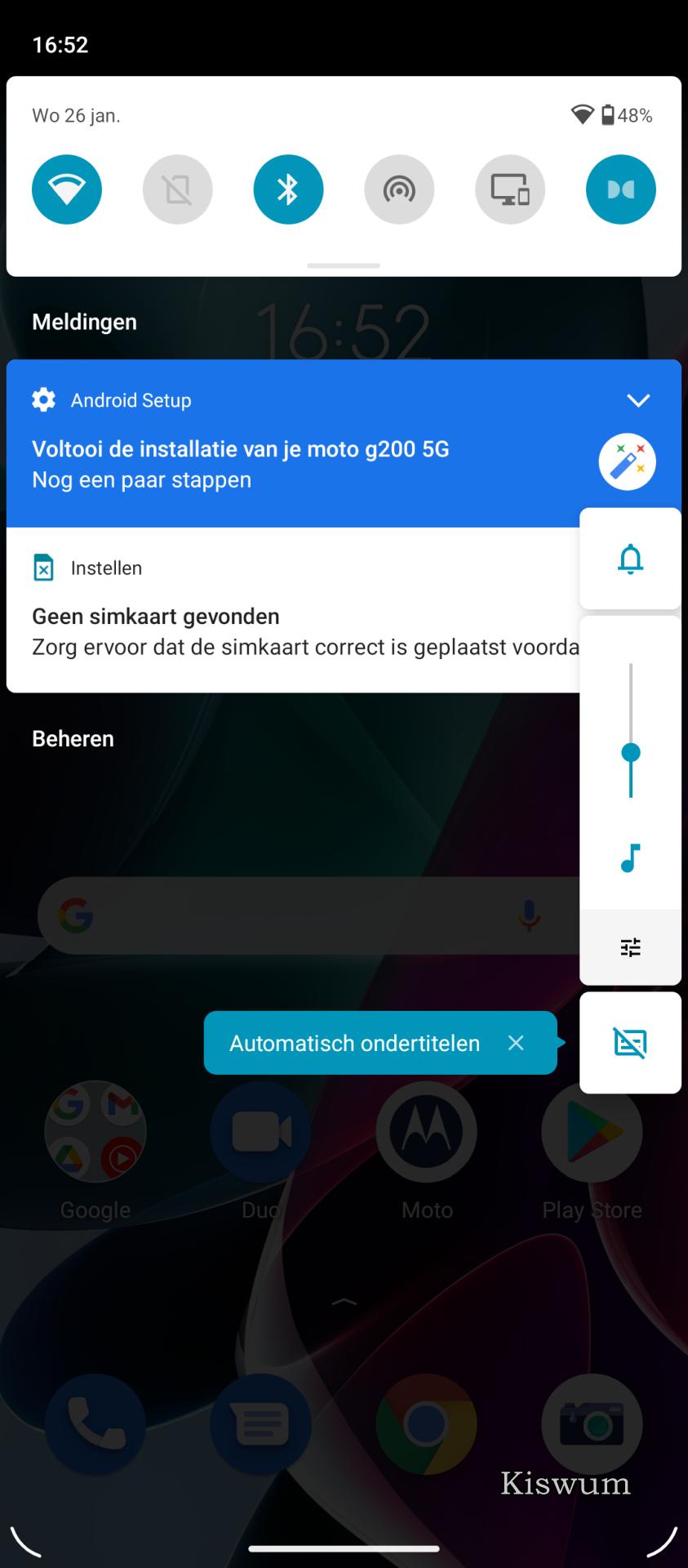Toggle the screen cast quick setting

click(x=510, y=189)
